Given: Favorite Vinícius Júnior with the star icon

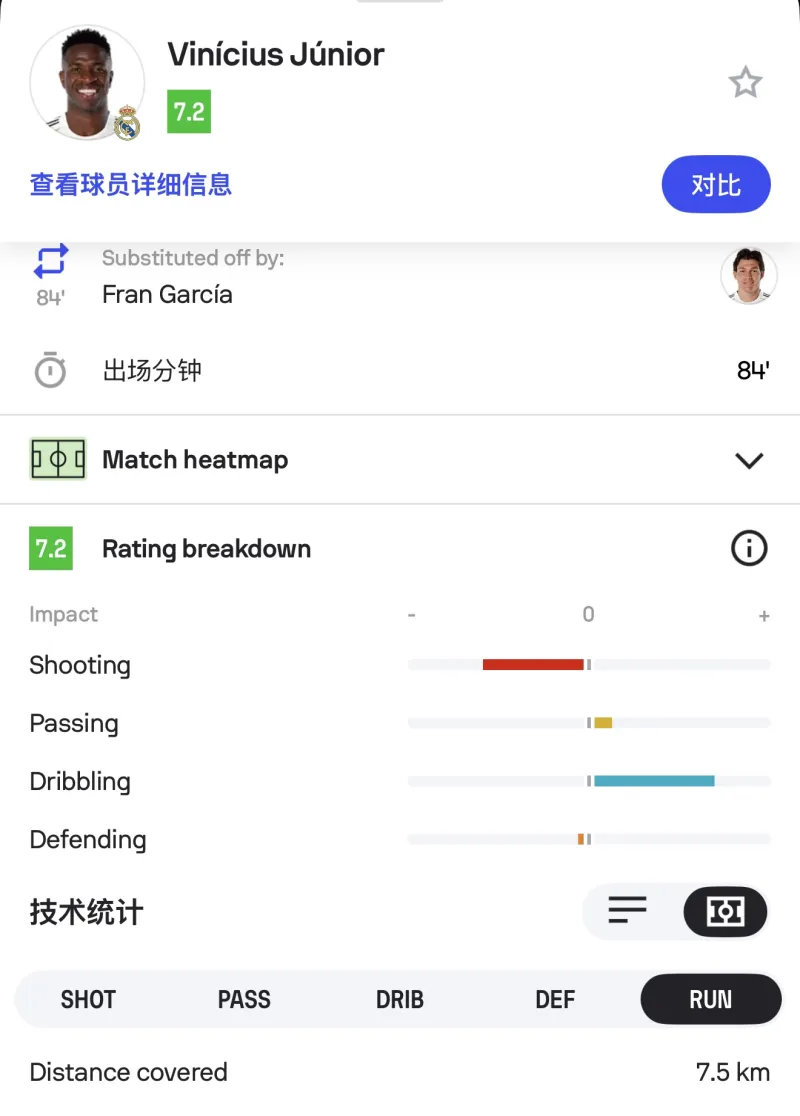Looking at the screenshot, I should coord(745,83).
